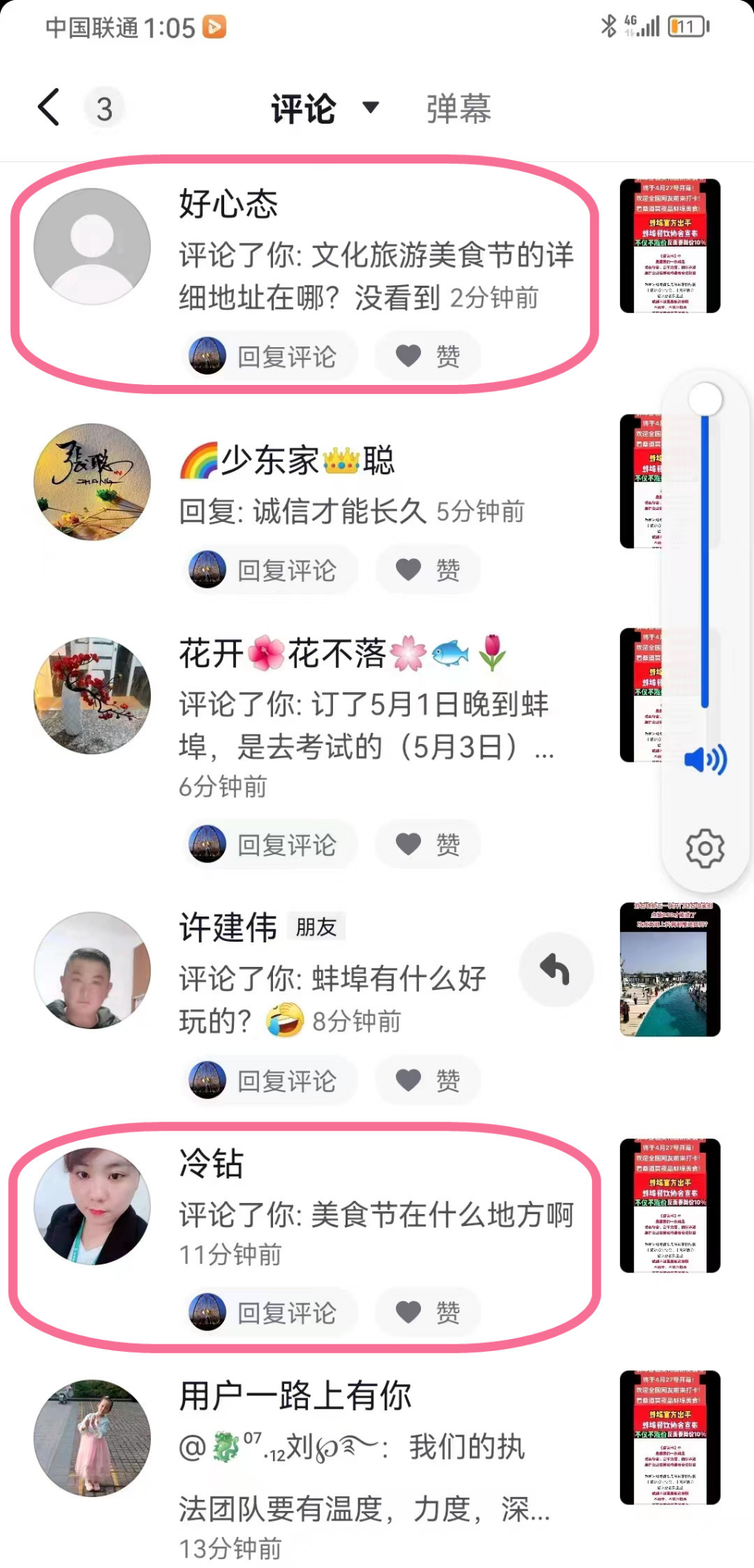Like 许建伟's comment about 蚌埠

pyautogui.click(x=428, y=1080)
